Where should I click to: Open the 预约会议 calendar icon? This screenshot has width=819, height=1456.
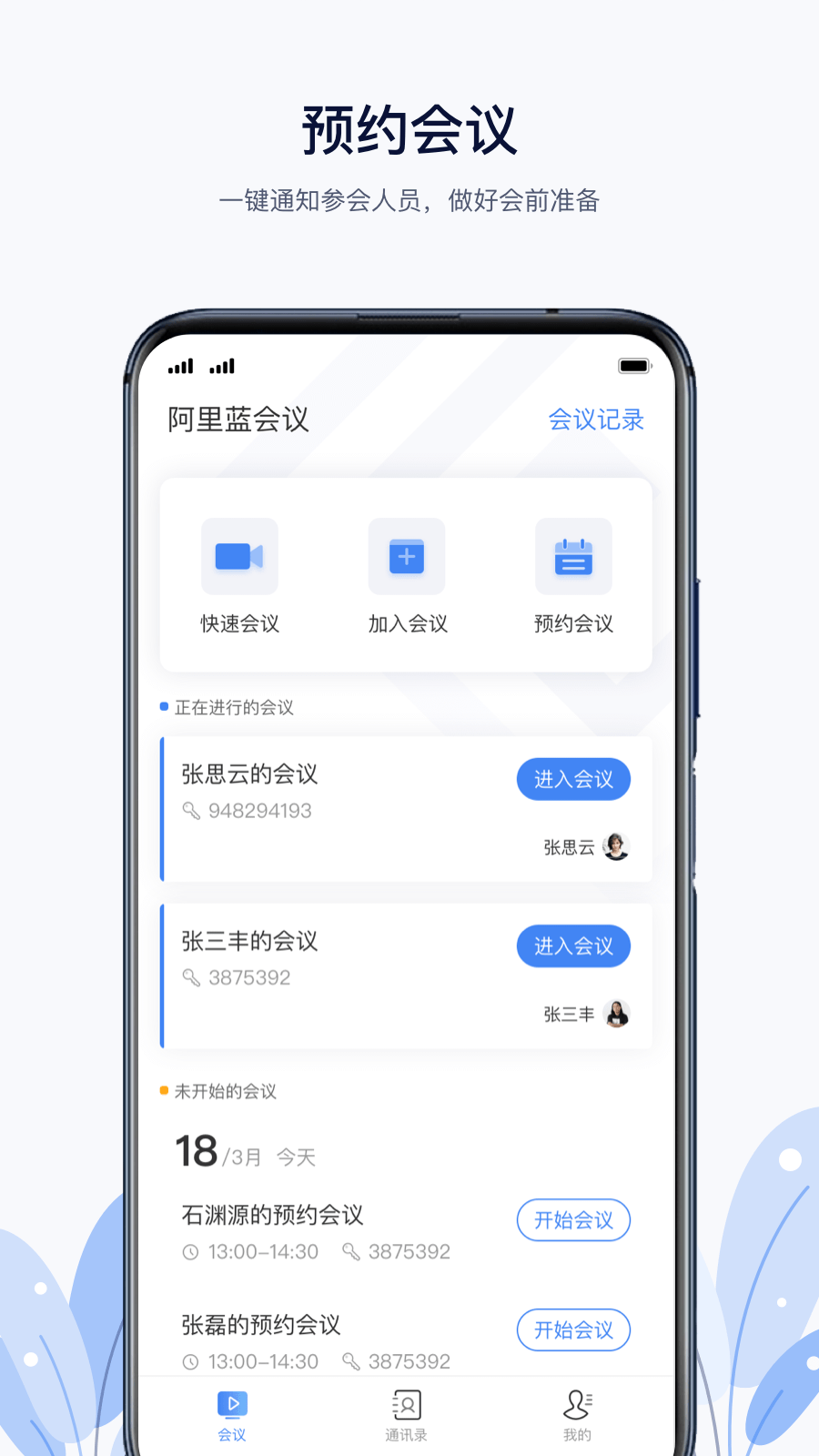[x=572, y=556]
